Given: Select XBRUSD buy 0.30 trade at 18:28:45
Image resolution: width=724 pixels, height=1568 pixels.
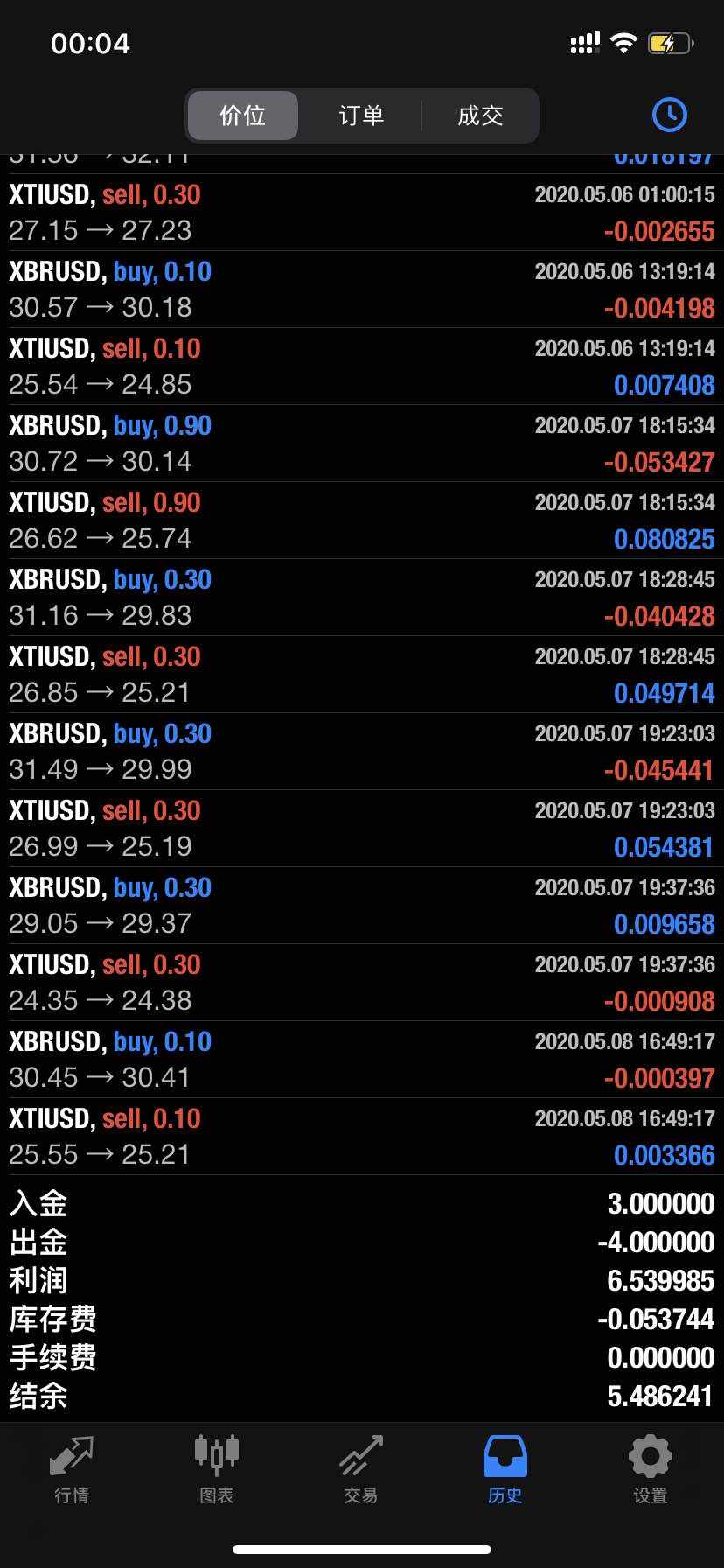Looking at the screenshot, I should coord(362,598).
